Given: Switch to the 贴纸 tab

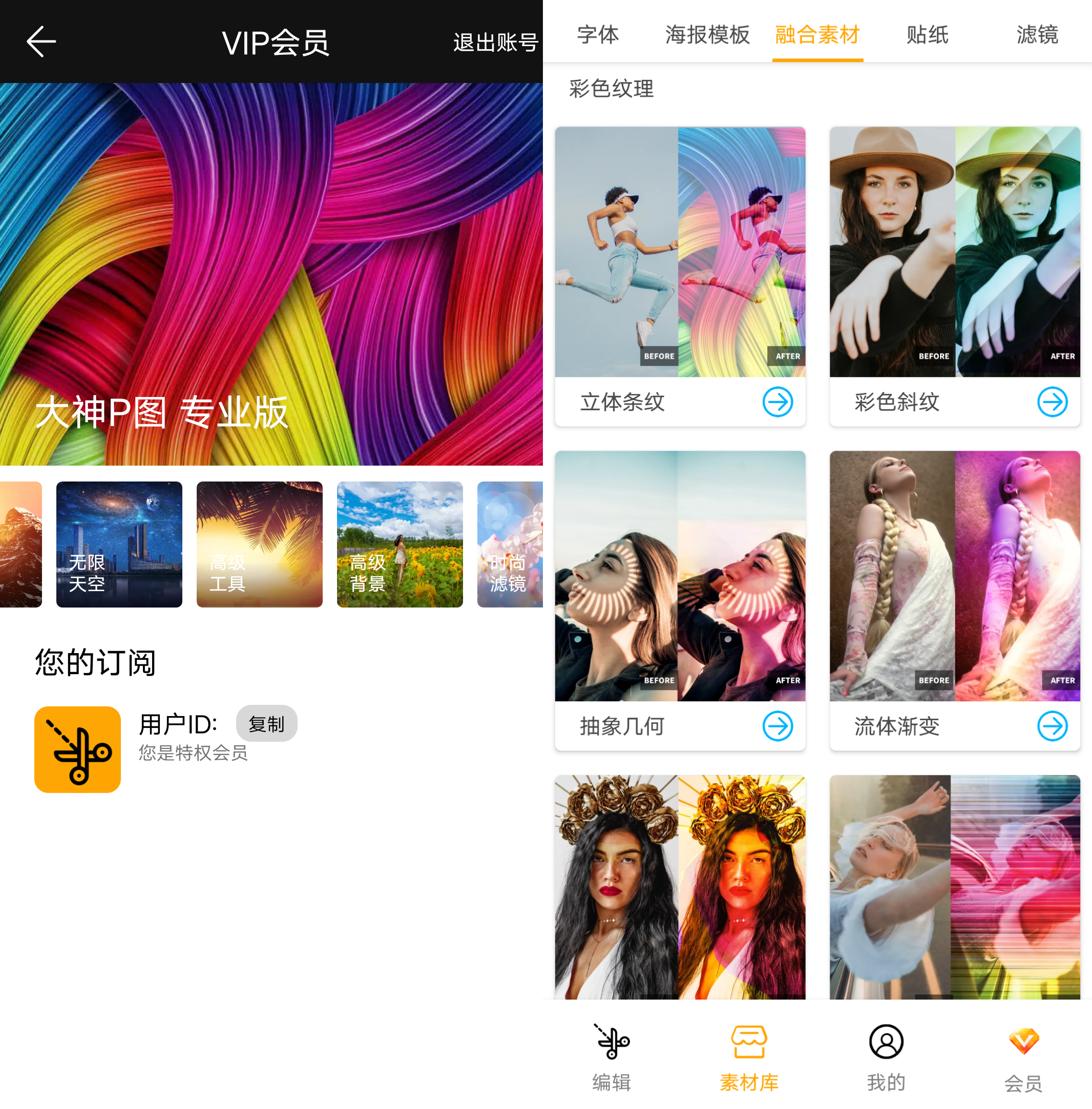Looking at the screenshot, I should [927, 35].
